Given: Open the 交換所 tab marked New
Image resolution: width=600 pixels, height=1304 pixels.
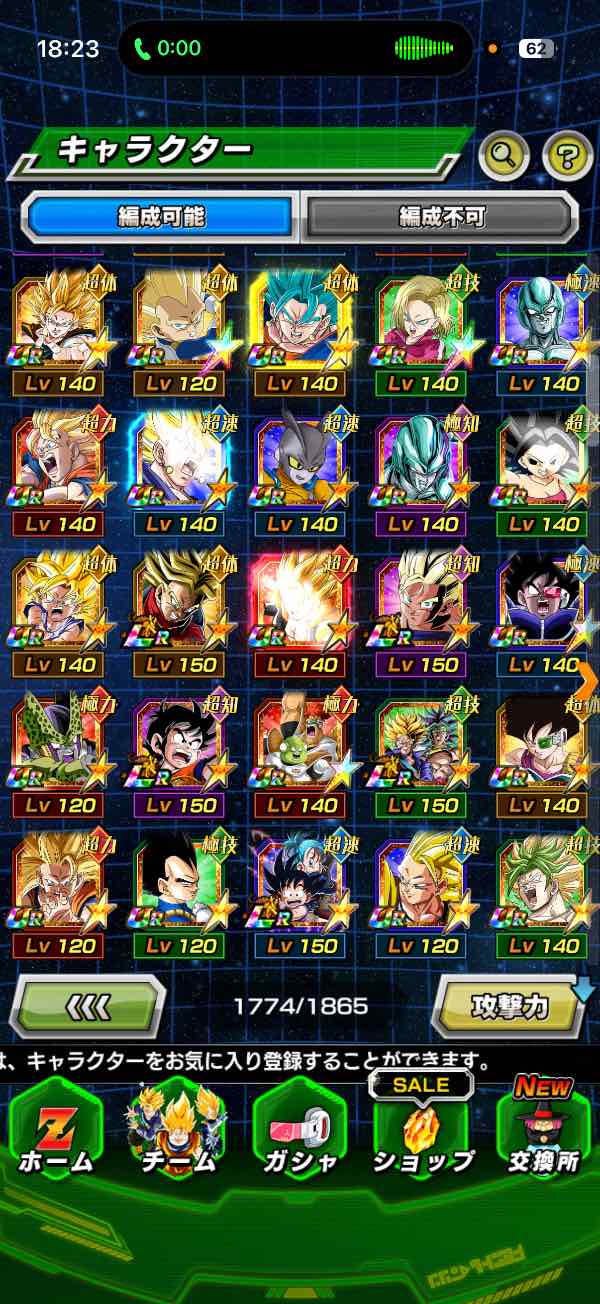Looking at the screenshot, I should click(544, 1130).
